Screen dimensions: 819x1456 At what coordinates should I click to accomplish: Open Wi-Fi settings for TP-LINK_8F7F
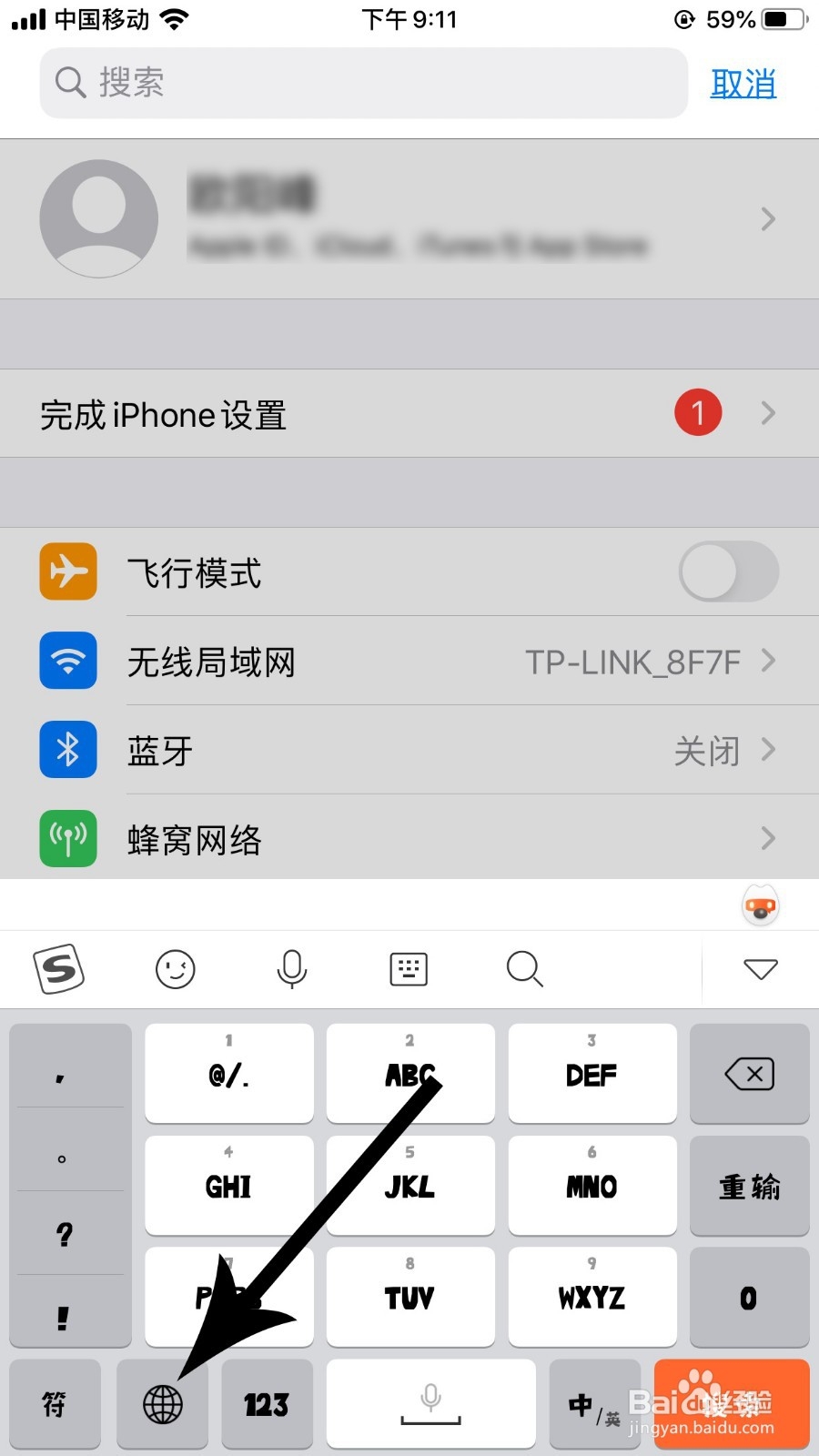(x=409, y=662)
